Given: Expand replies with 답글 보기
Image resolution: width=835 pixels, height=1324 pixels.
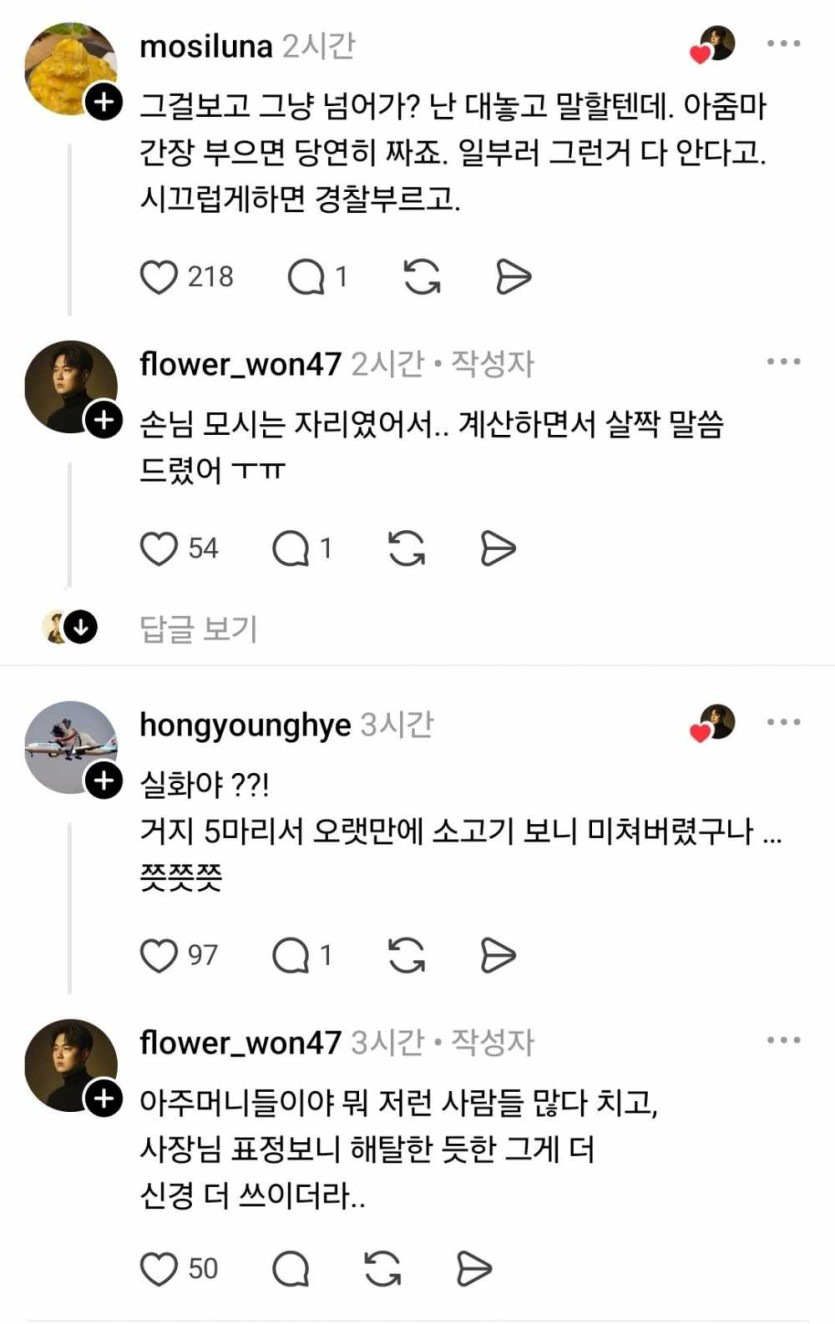Looking at the screenshot, I should coord(199,628).
